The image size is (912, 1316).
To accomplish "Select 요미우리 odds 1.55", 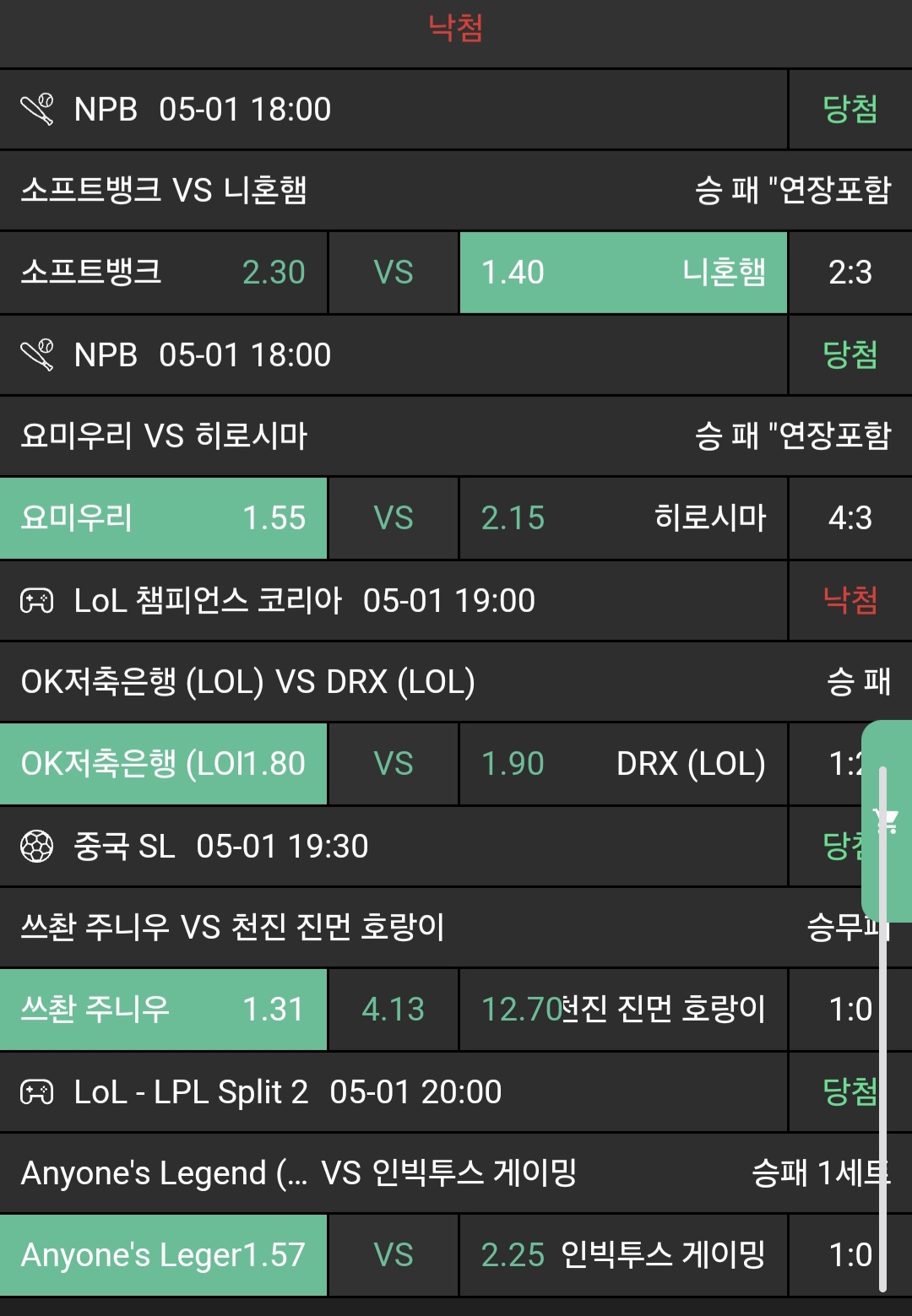I will [x=163, y=518].
